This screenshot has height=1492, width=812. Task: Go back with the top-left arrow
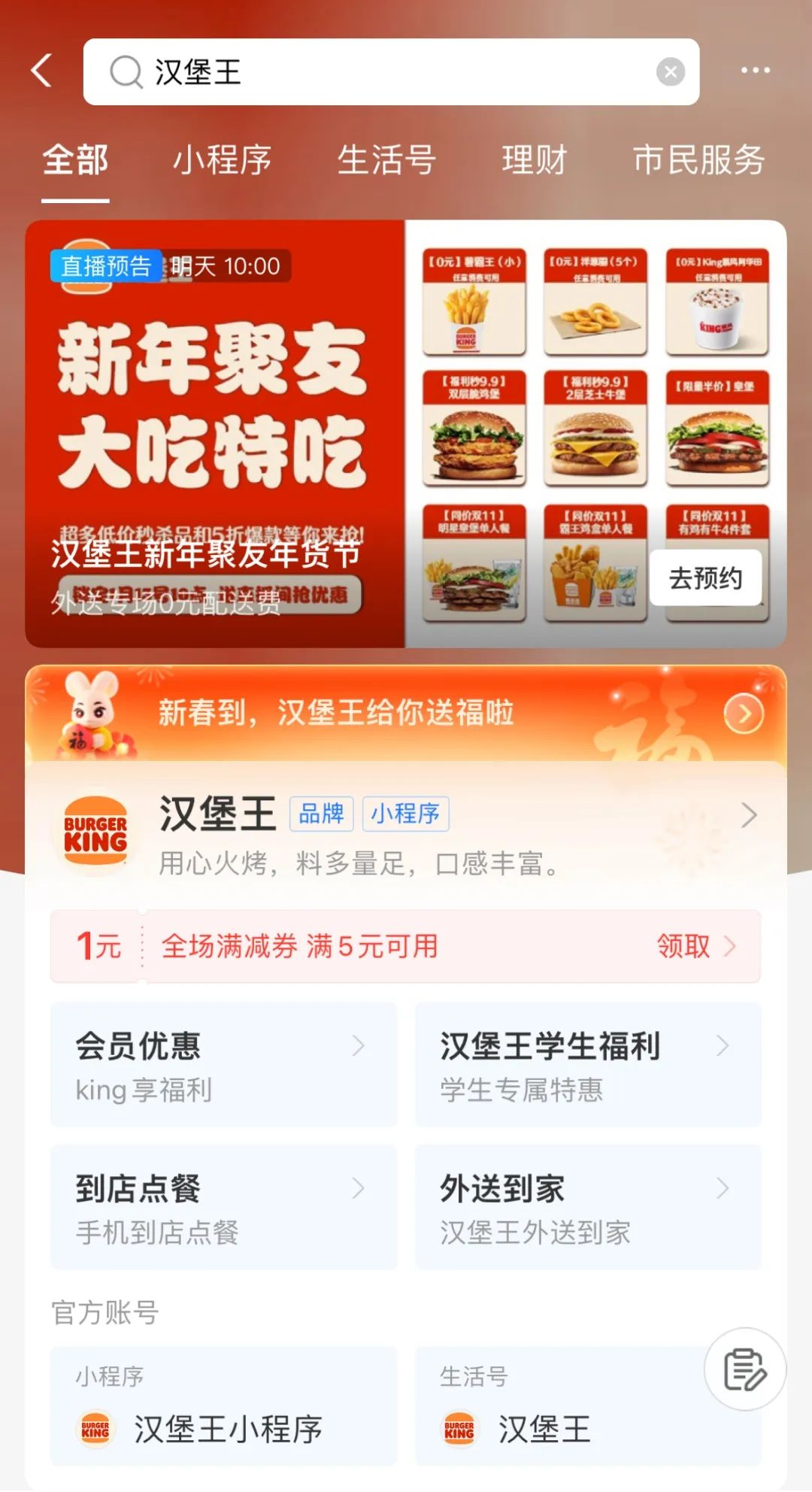point(42,71)
